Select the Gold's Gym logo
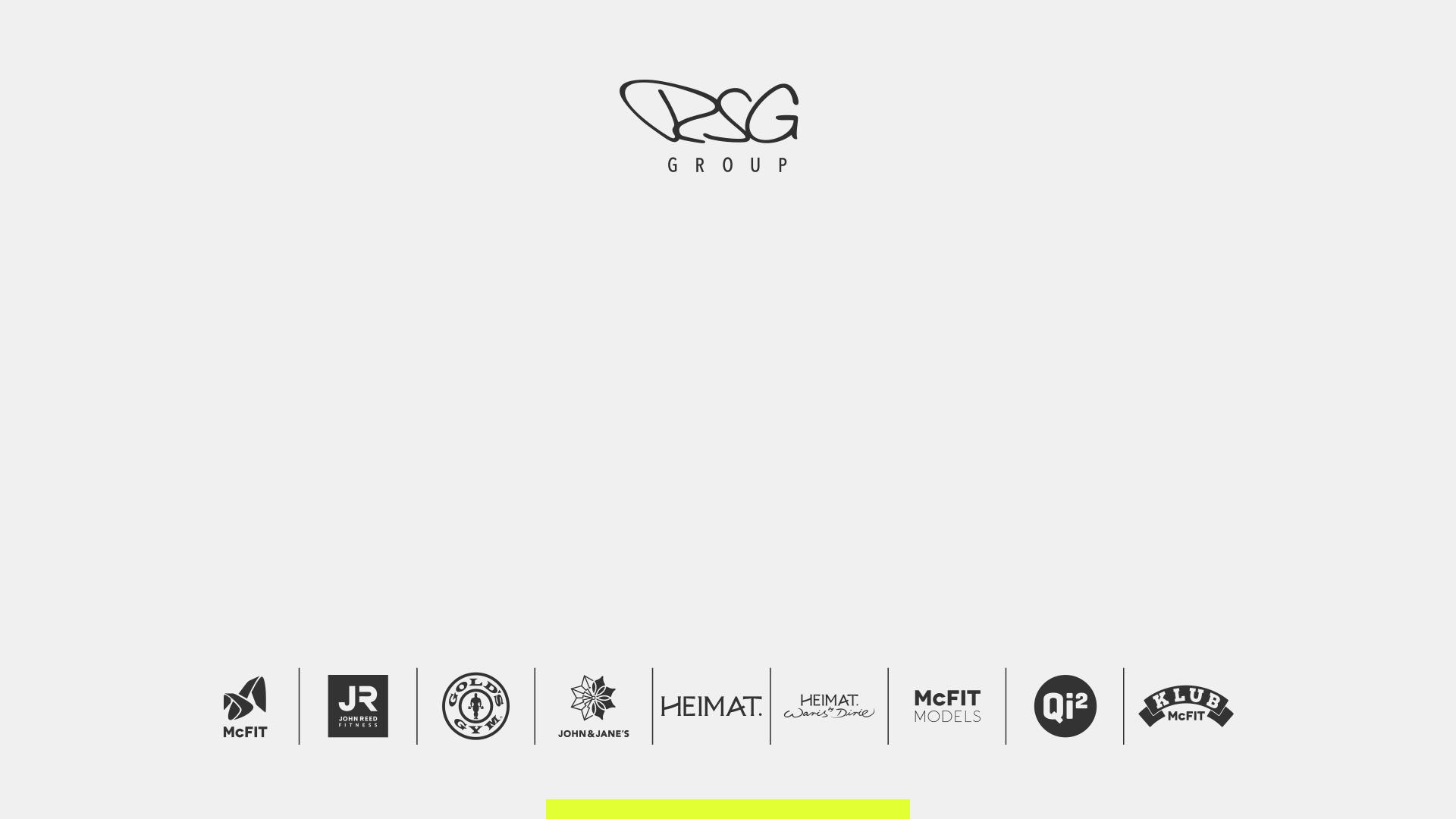1456x819 pixels. point(475,706)
